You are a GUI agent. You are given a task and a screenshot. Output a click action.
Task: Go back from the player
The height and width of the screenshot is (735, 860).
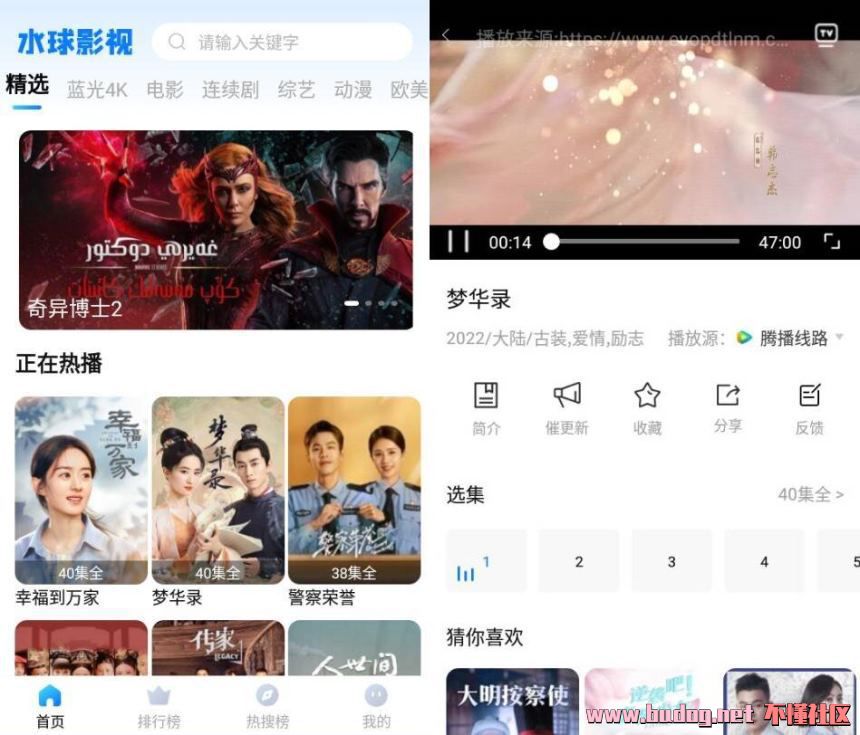coord(446,36)
